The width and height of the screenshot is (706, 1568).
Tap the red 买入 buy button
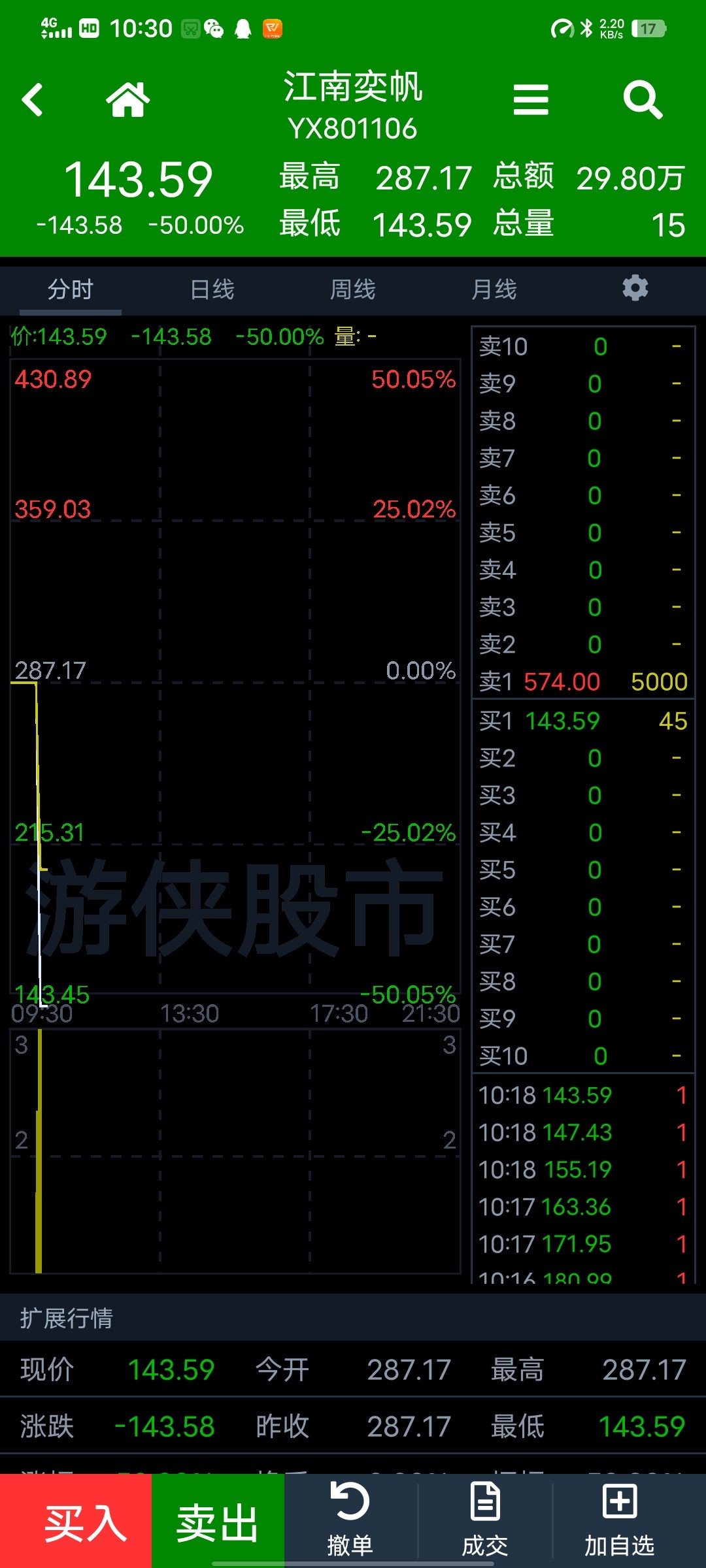coord(76,1521)
